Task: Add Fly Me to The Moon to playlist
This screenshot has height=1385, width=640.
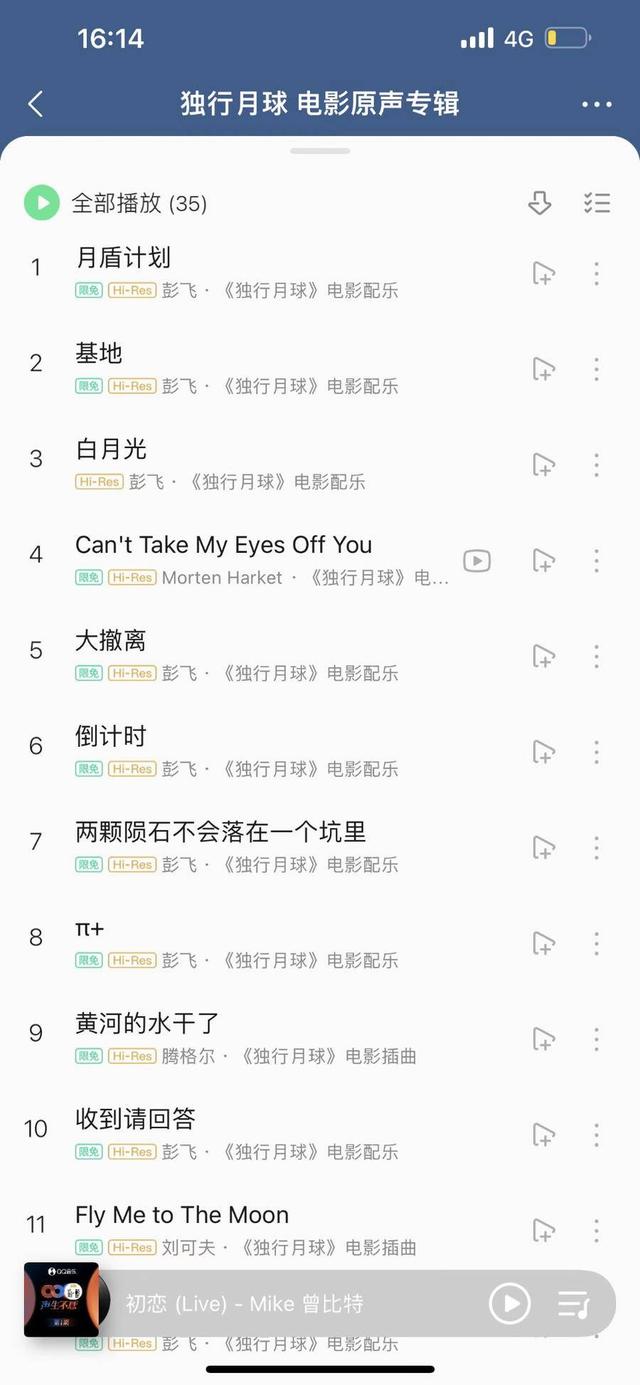Action: pyautogui.click(x=543, y=1231)
